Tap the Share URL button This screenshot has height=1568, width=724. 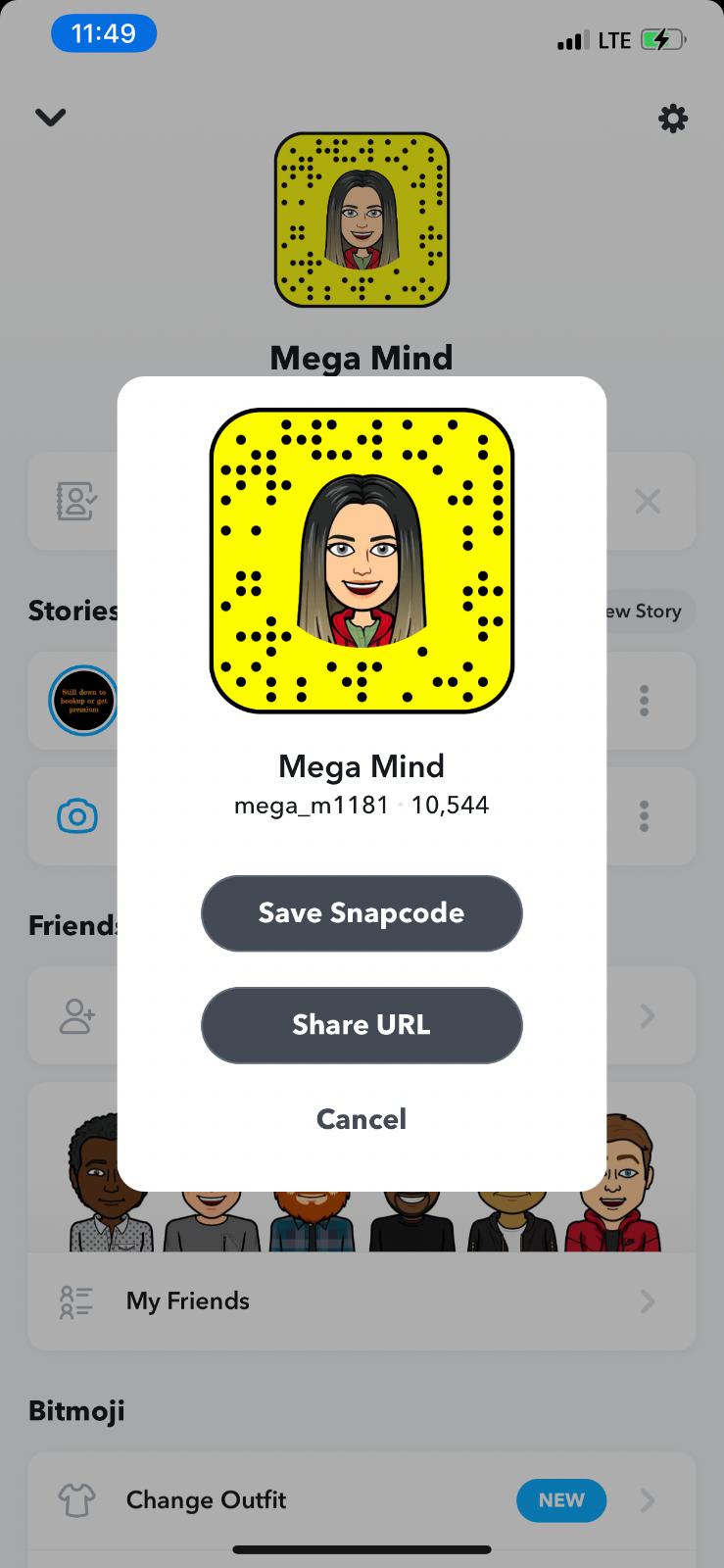click(362, 1025)
